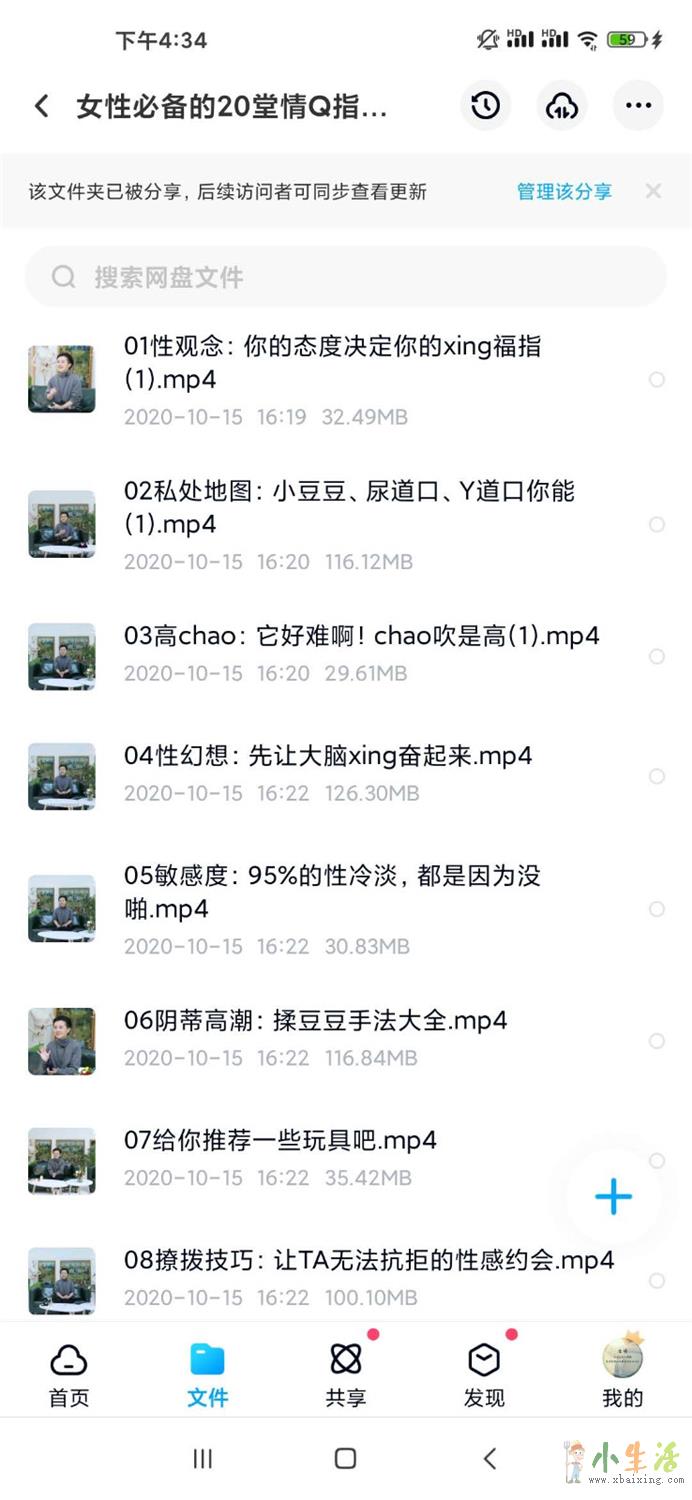692x1500 pixels.
Task: Switch to the 发现 tab
Action: [x=484, y=1375]
